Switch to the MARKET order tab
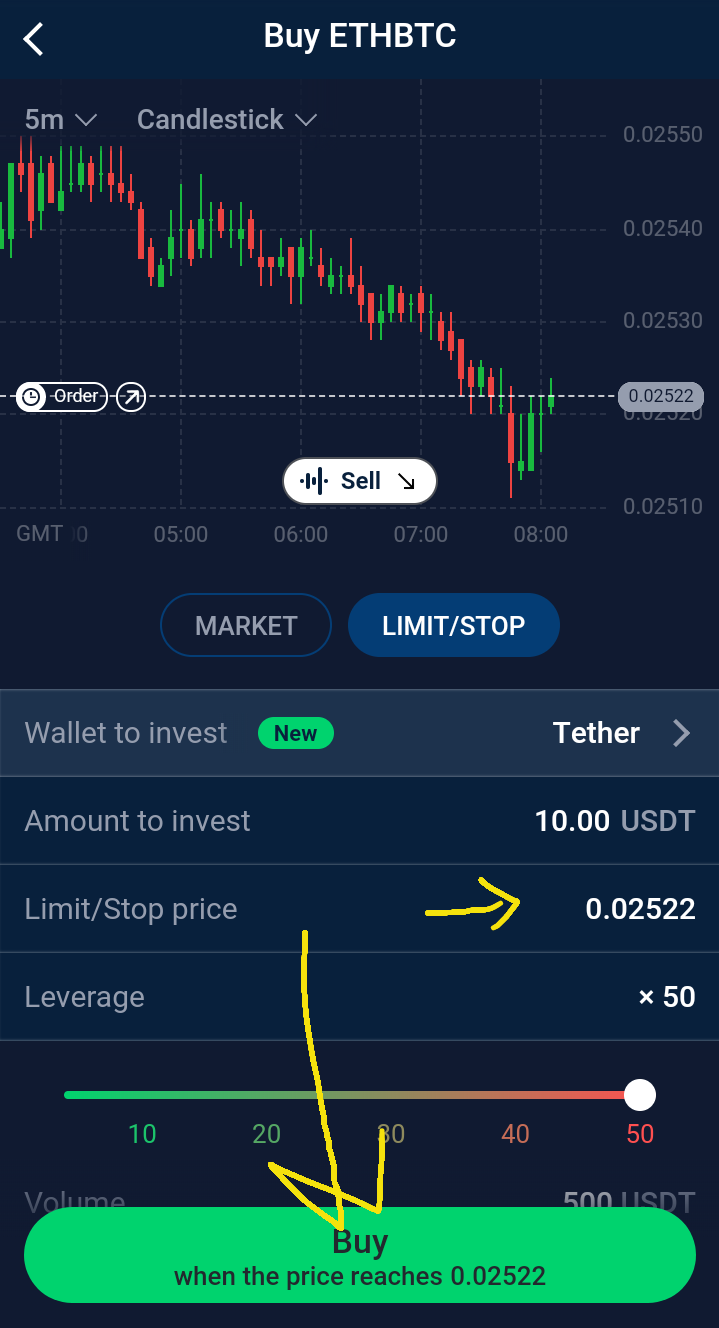The width and height of the screenshot is (719, 1328). (246, 626)
